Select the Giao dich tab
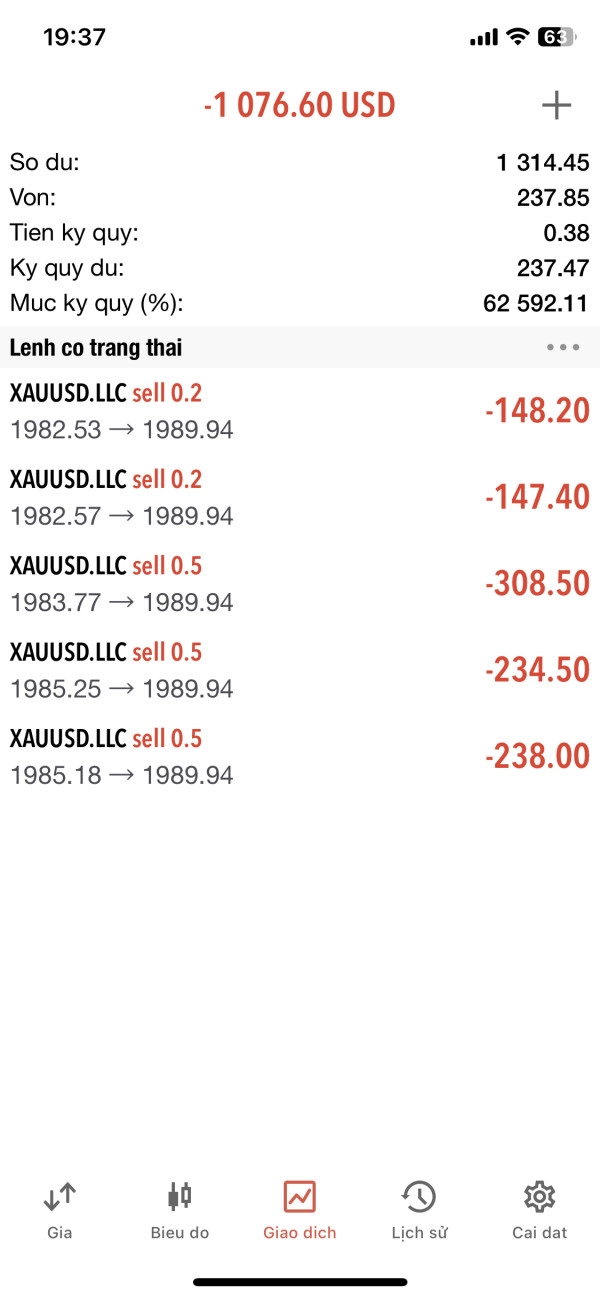Viewport: 600px width, 1299px height. click(x=300, y=1210)
